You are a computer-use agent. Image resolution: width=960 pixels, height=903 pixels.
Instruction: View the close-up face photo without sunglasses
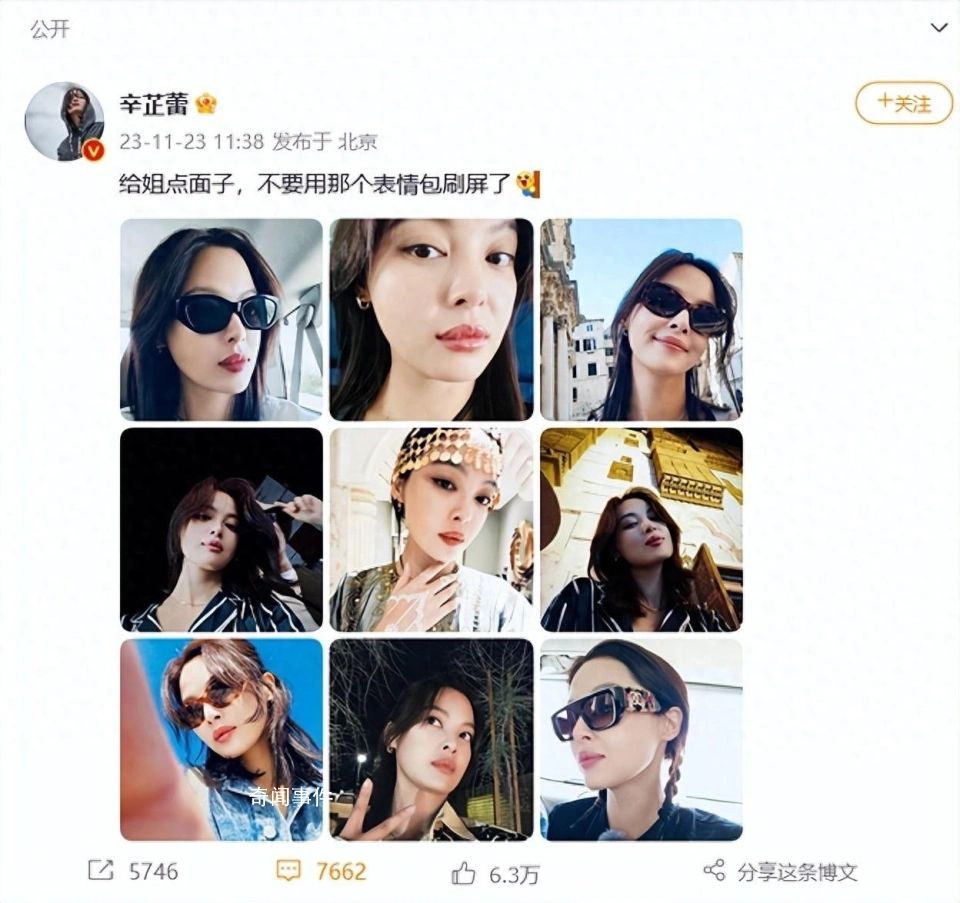pyautogui.click(x=431, y=319)
